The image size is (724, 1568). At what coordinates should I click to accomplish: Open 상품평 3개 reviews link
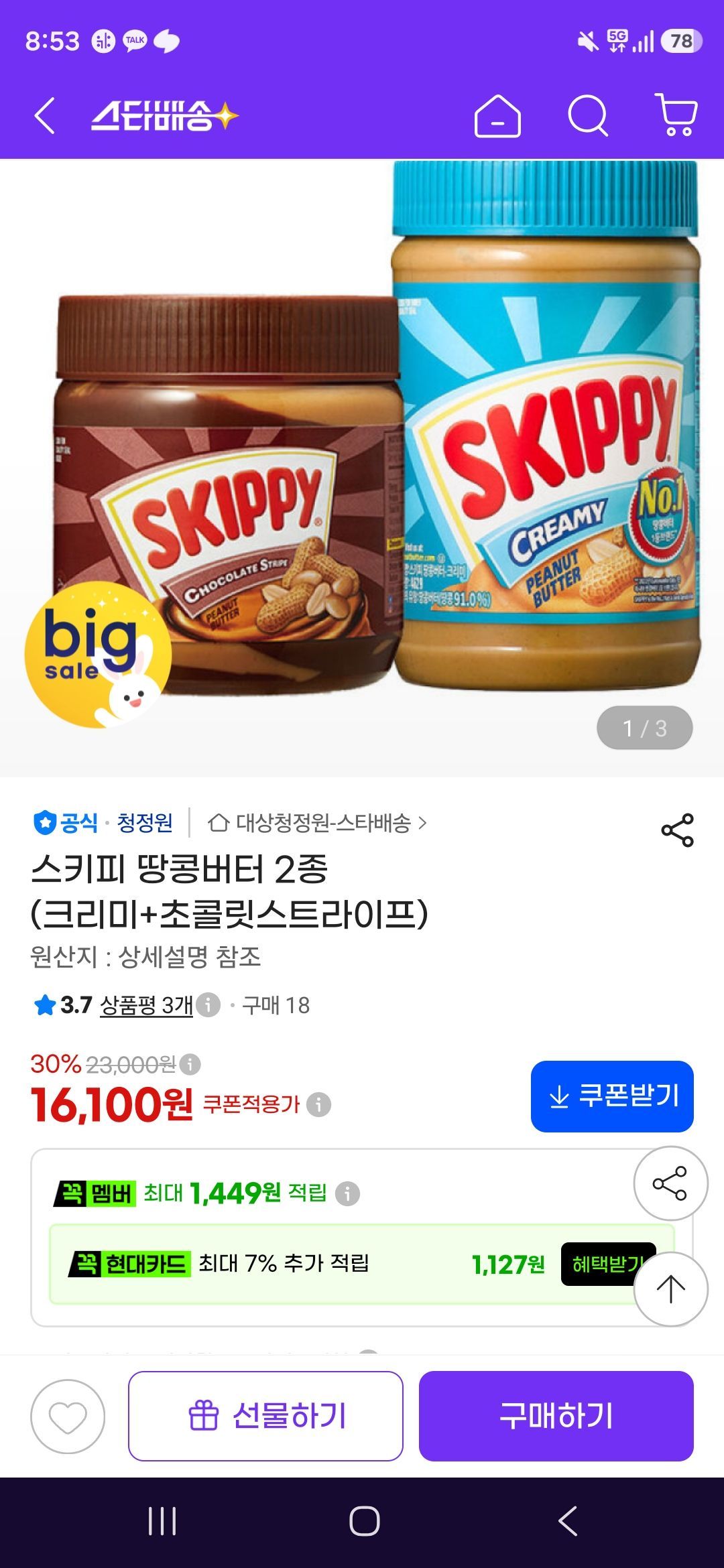coord(146,1005)
